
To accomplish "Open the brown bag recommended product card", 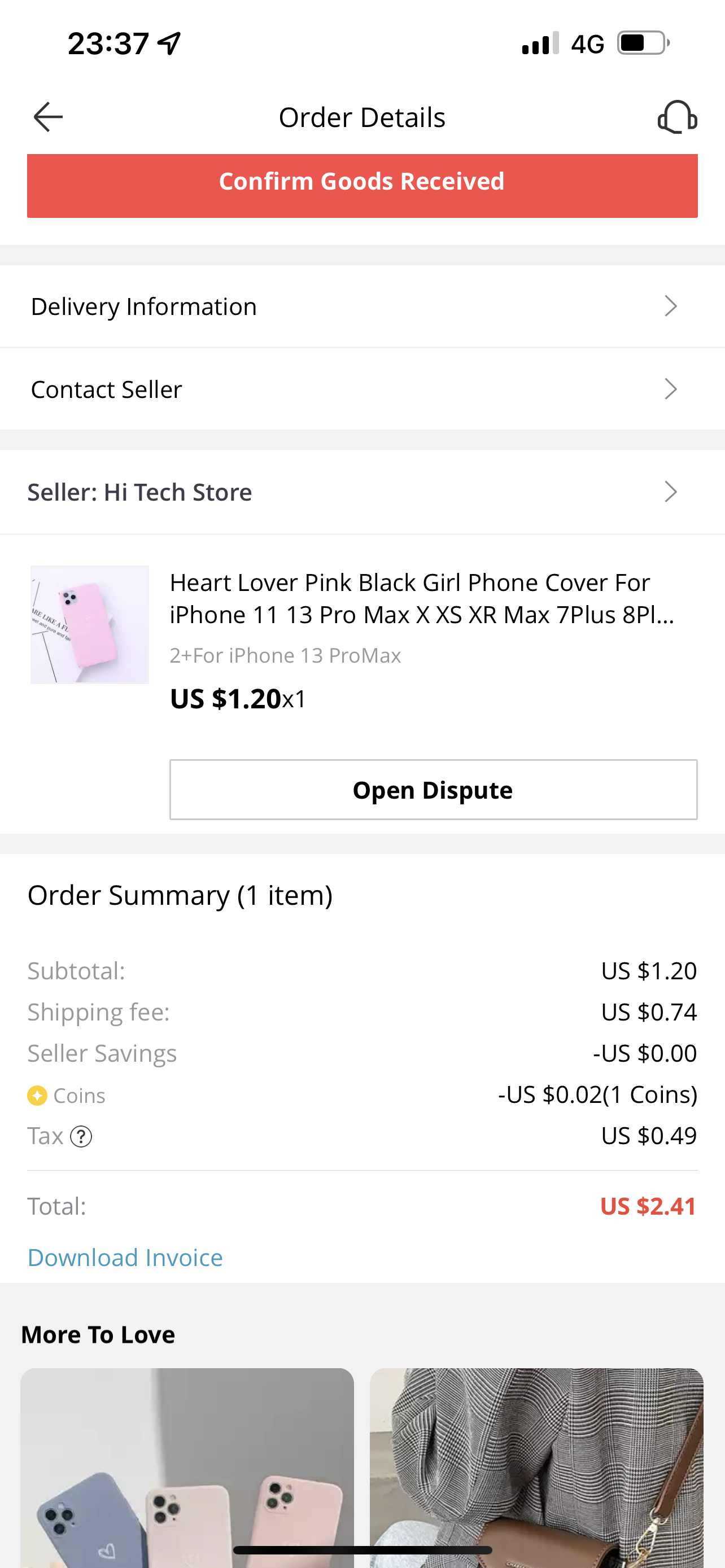I will click(536, 1468).
